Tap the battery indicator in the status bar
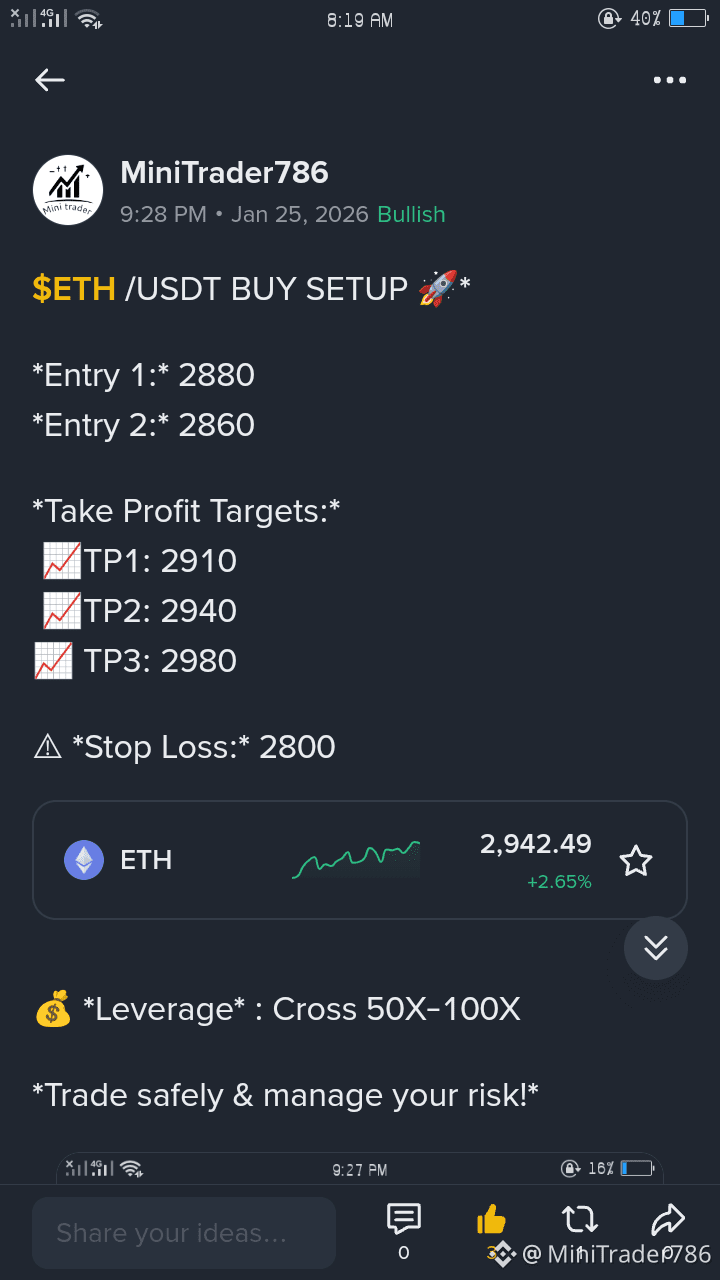This screenshot has width=720, height=1280. [688, 18]
